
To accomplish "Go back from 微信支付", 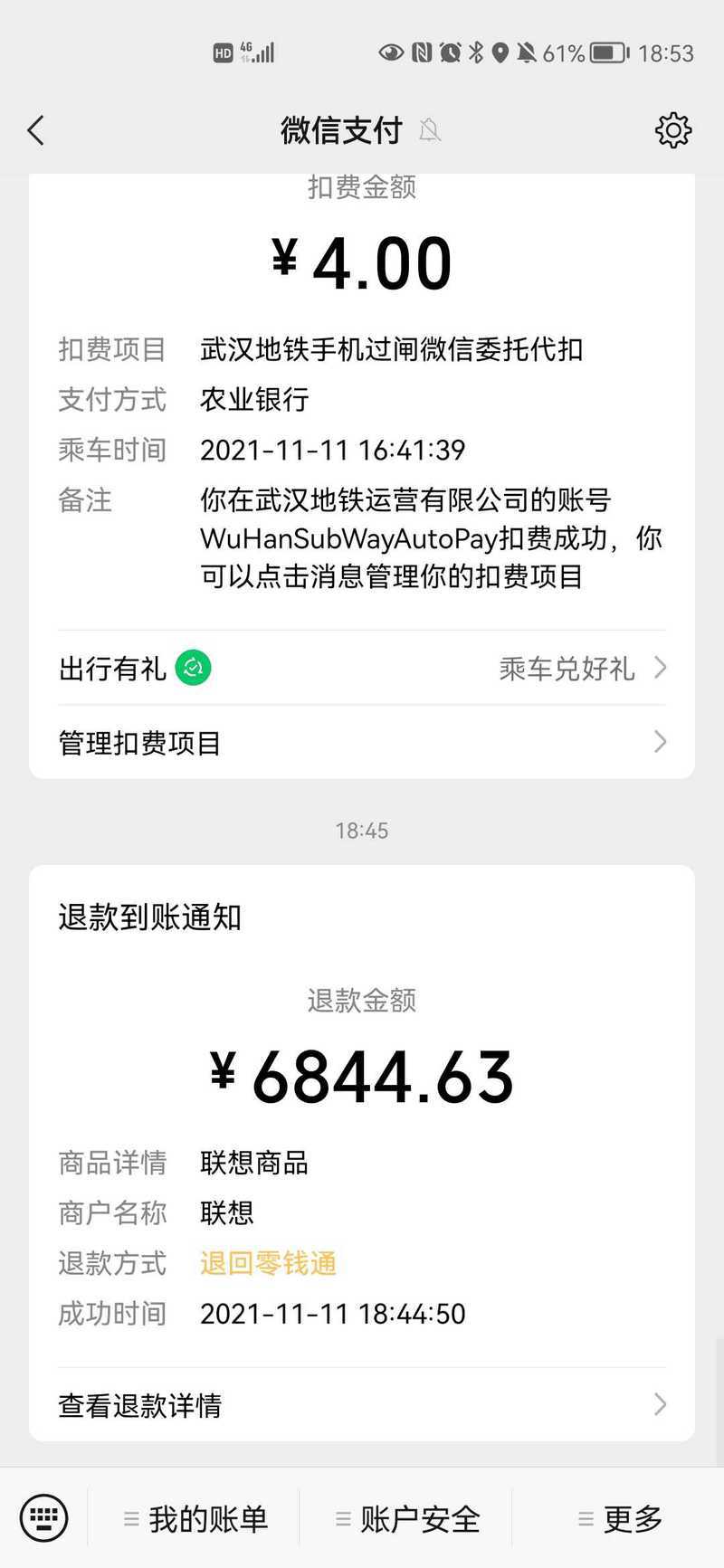I will 36,131.
